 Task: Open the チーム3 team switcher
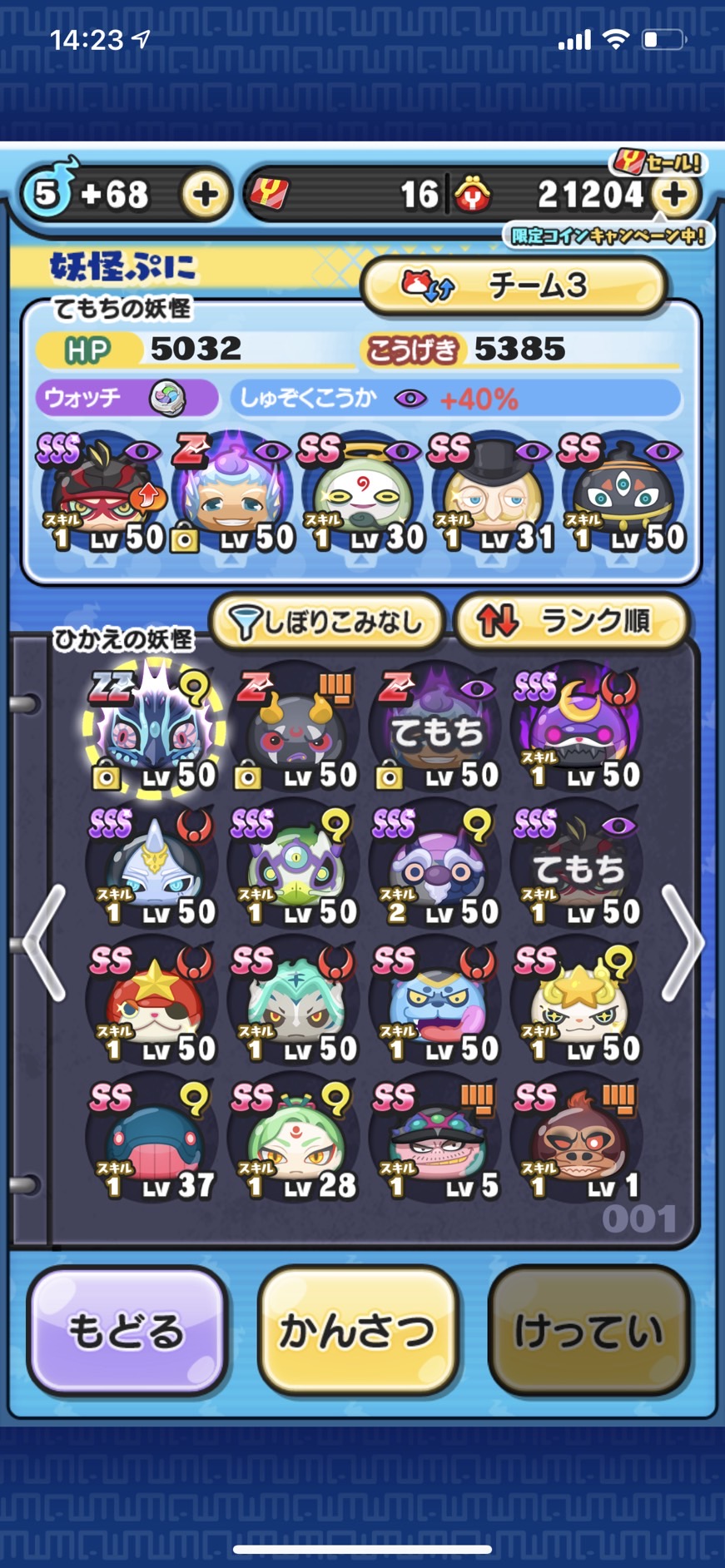point(514,286)
